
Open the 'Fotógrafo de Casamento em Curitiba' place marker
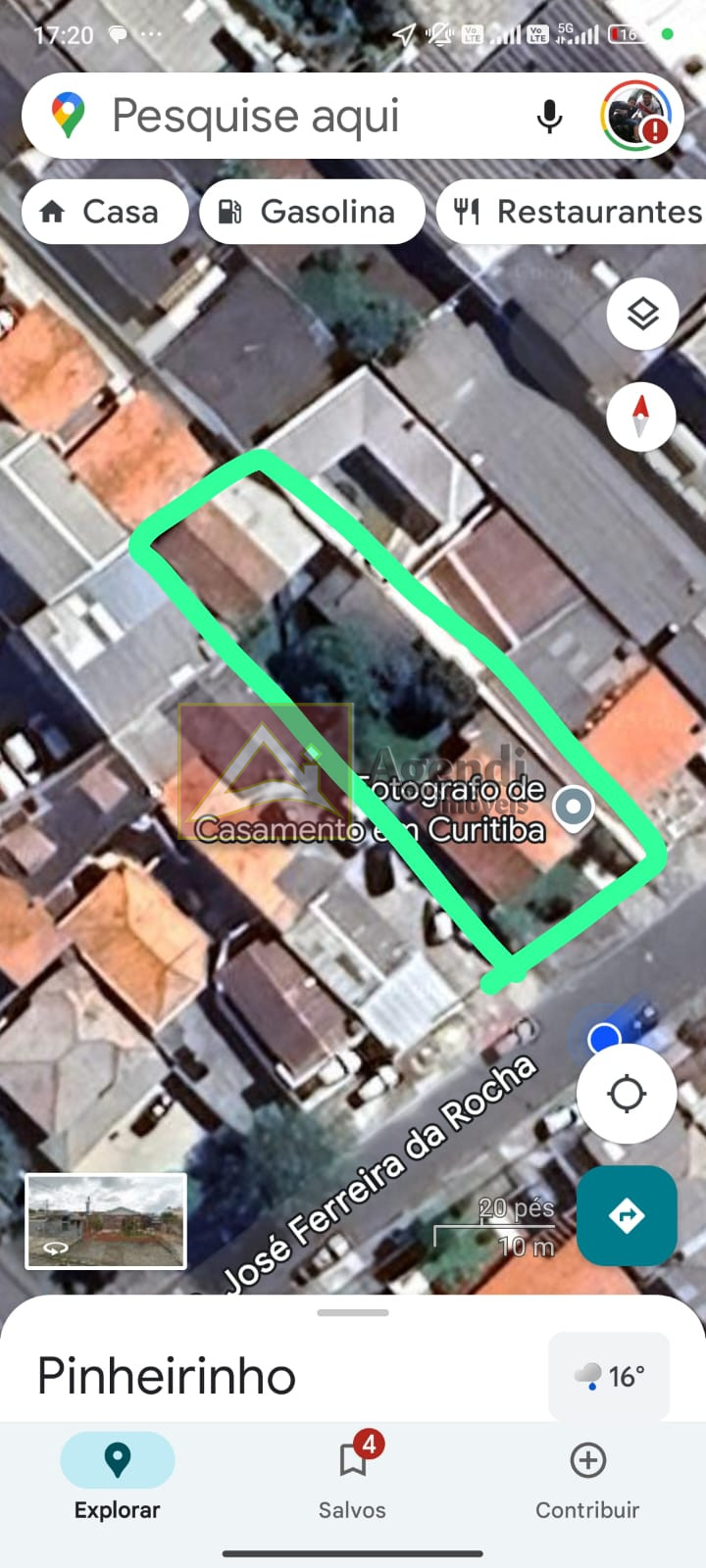[x=573, y=808]
